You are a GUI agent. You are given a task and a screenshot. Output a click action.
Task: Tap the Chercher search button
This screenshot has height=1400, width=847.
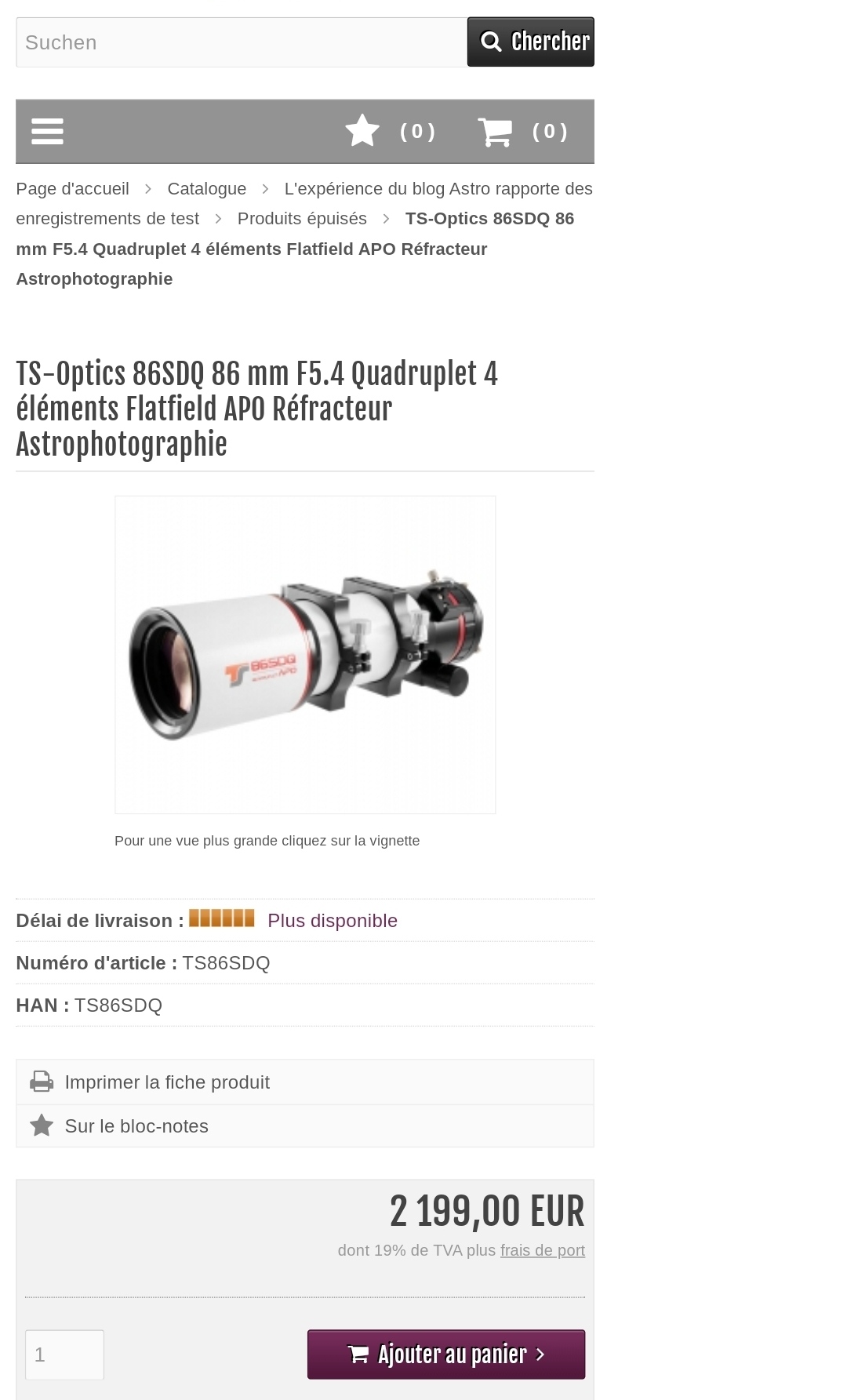pyautogui.click(x=531, y=42)
